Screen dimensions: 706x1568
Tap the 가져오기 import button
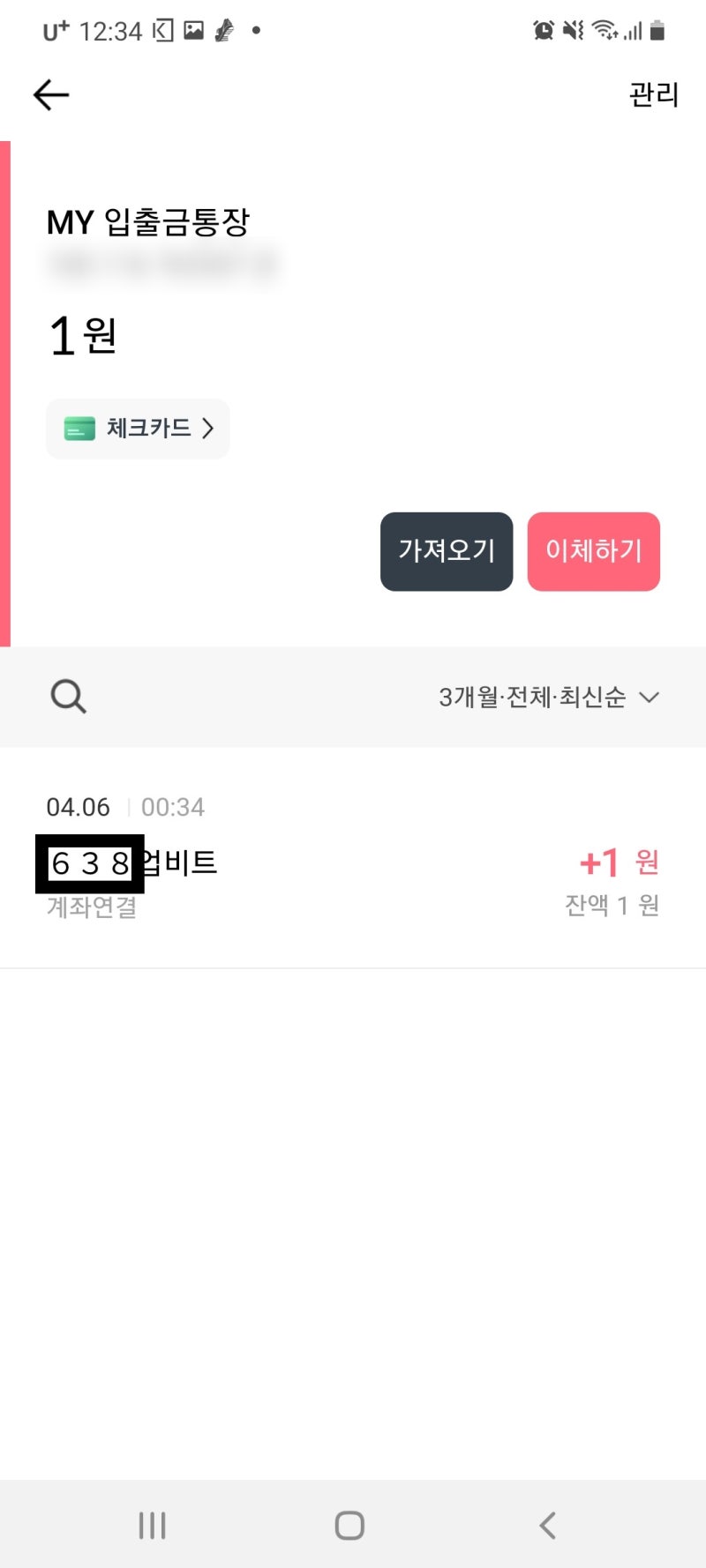click(x=446, y=552)
